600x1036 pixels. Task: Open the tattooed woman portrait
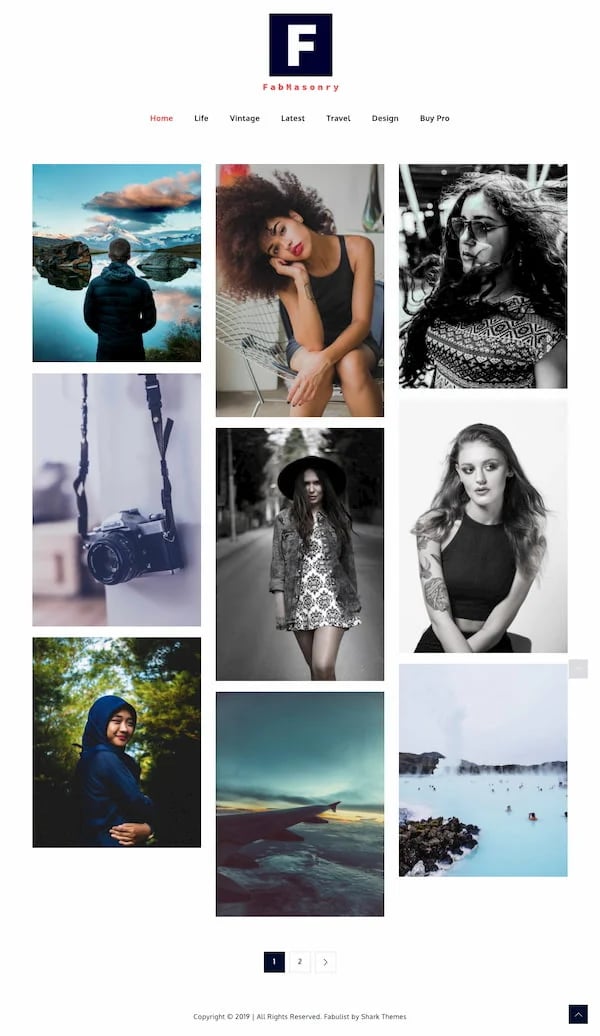pyautogui.click(x=483, y=526)
